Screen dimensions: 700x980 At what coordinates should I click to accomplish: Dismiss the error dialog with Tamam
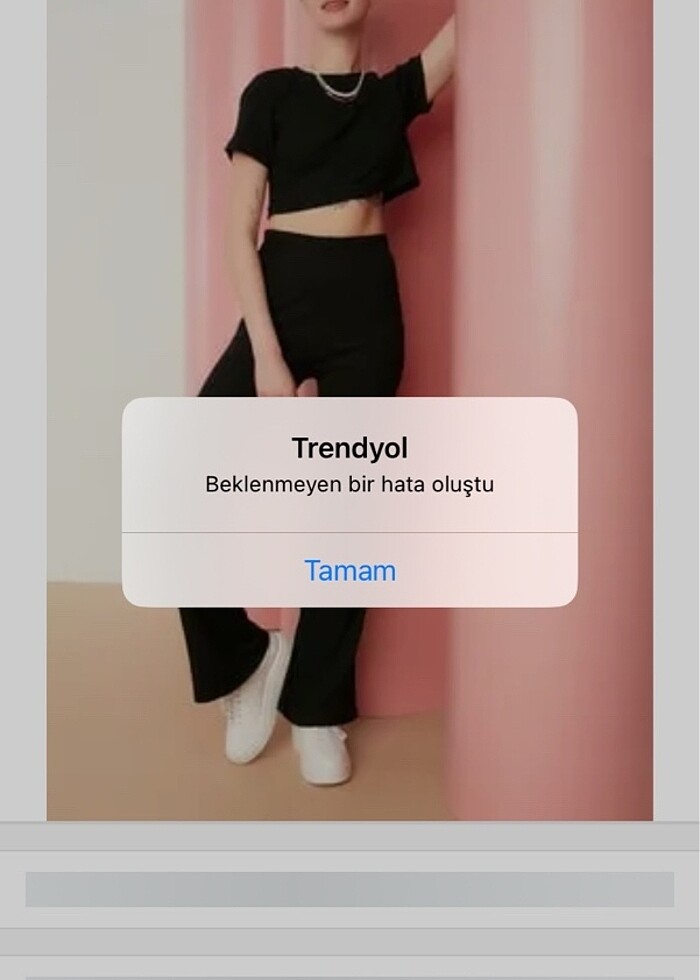350,571
